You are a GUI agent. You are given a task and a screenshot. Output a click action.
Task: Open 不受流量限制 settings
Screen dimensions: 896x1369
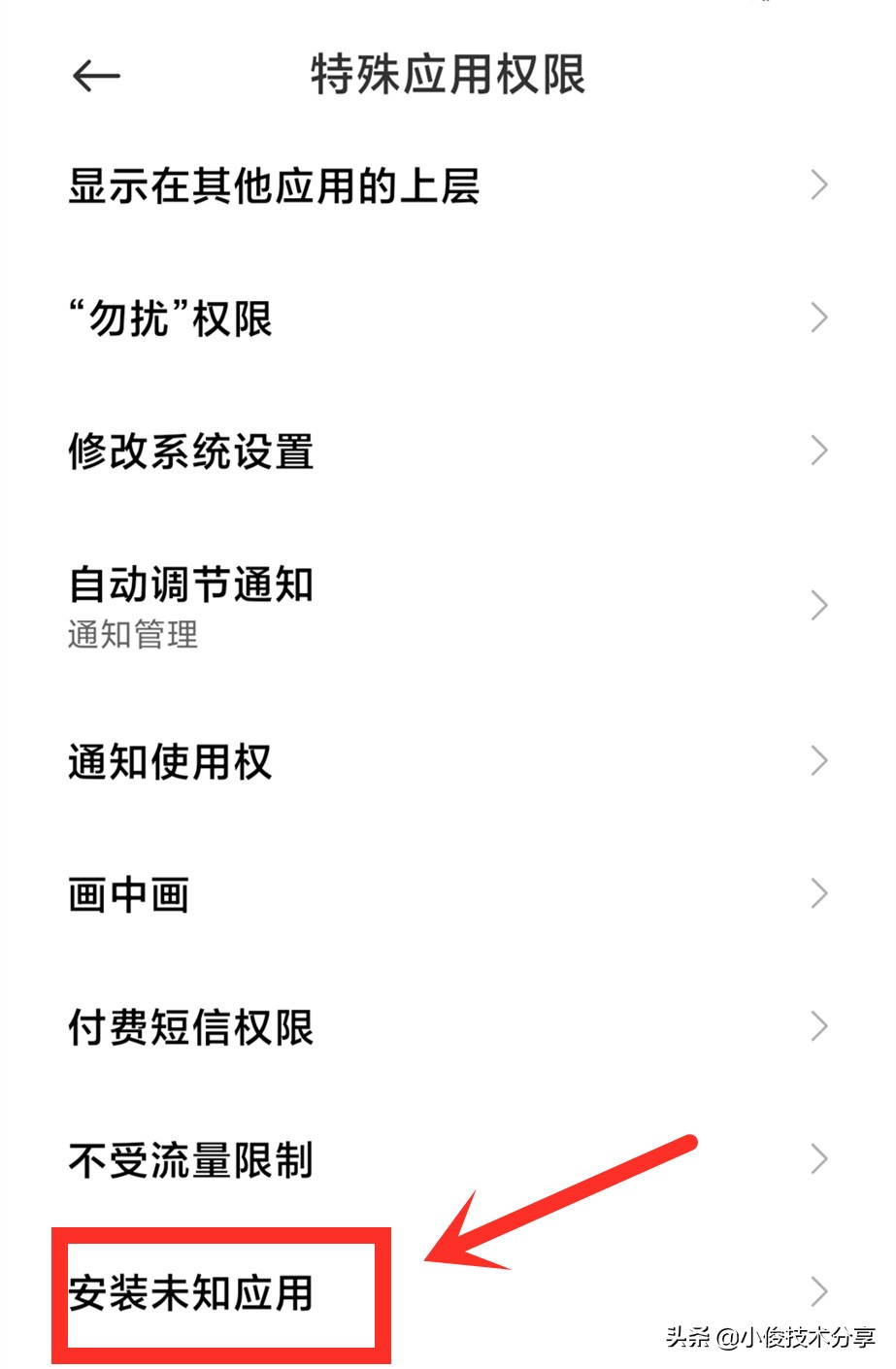(x=190, y=1159)
